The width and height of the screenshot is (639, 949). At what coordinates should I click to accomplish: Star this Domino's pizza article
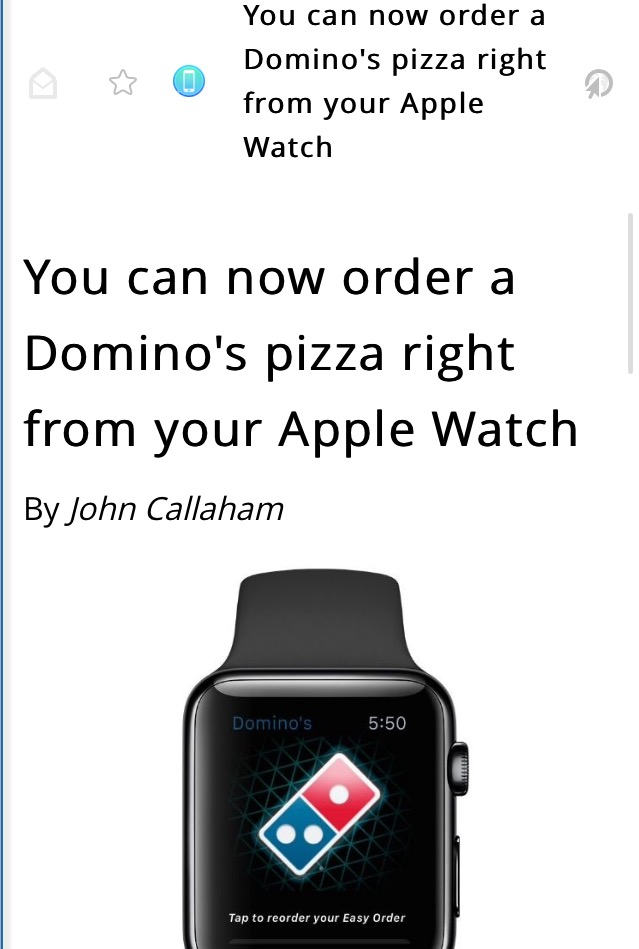pyautogui.click(x=122, y=83)
